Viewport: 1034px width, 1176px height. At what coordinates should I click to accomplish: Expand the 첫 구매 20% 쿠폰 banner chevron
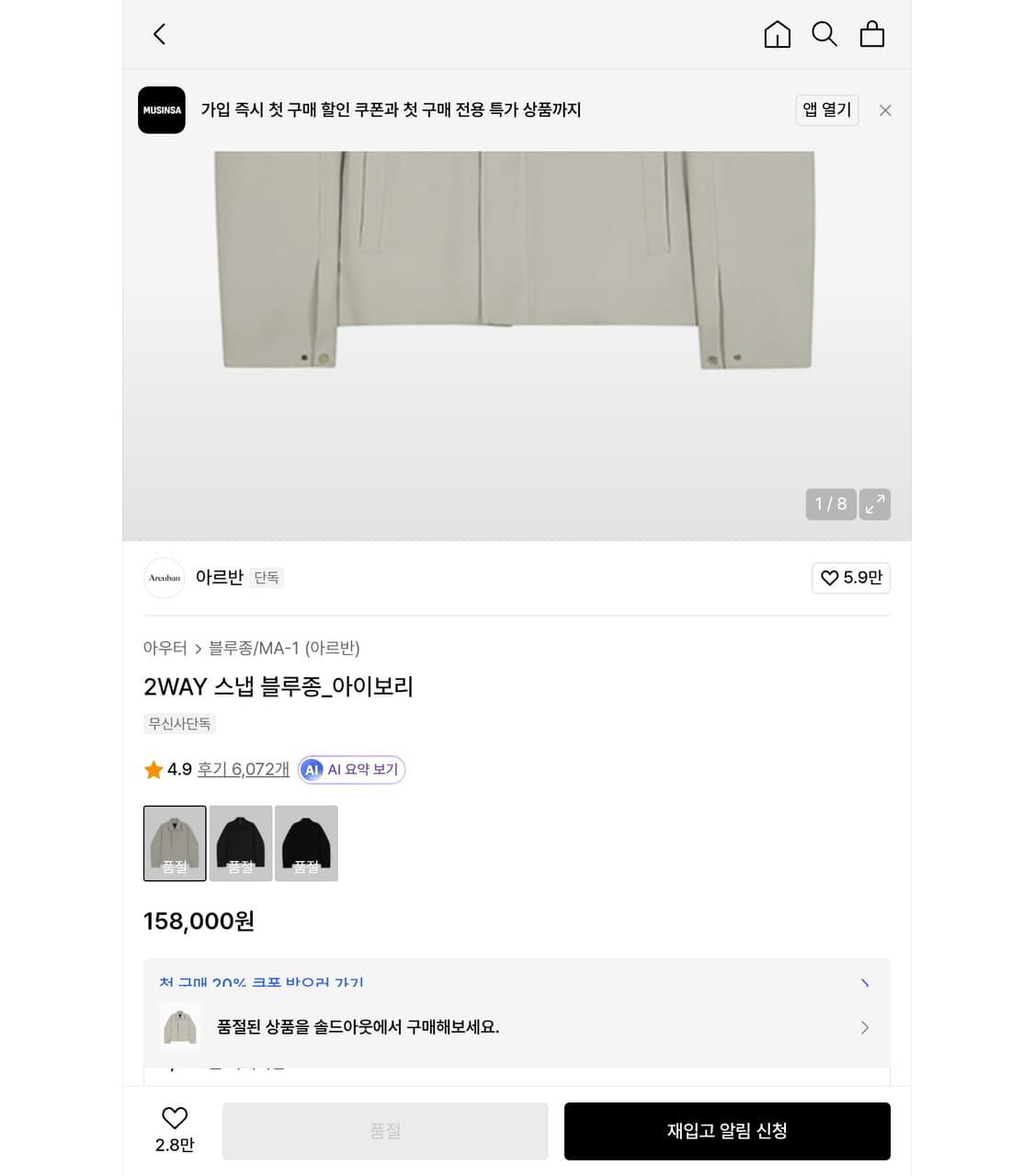click(x=864, y=983)
